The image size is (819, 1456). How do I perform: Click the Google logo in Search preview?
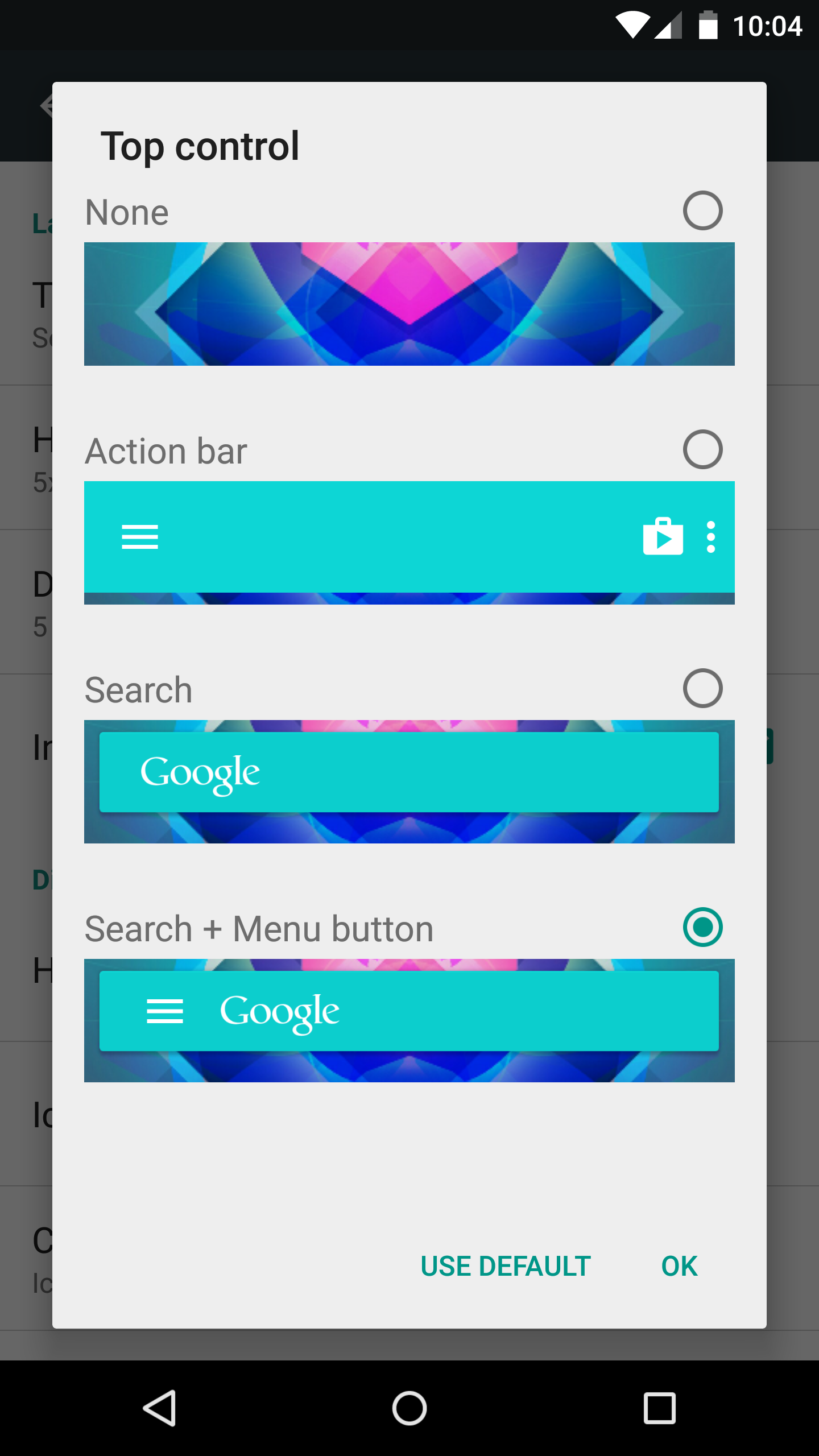point(200,771)
